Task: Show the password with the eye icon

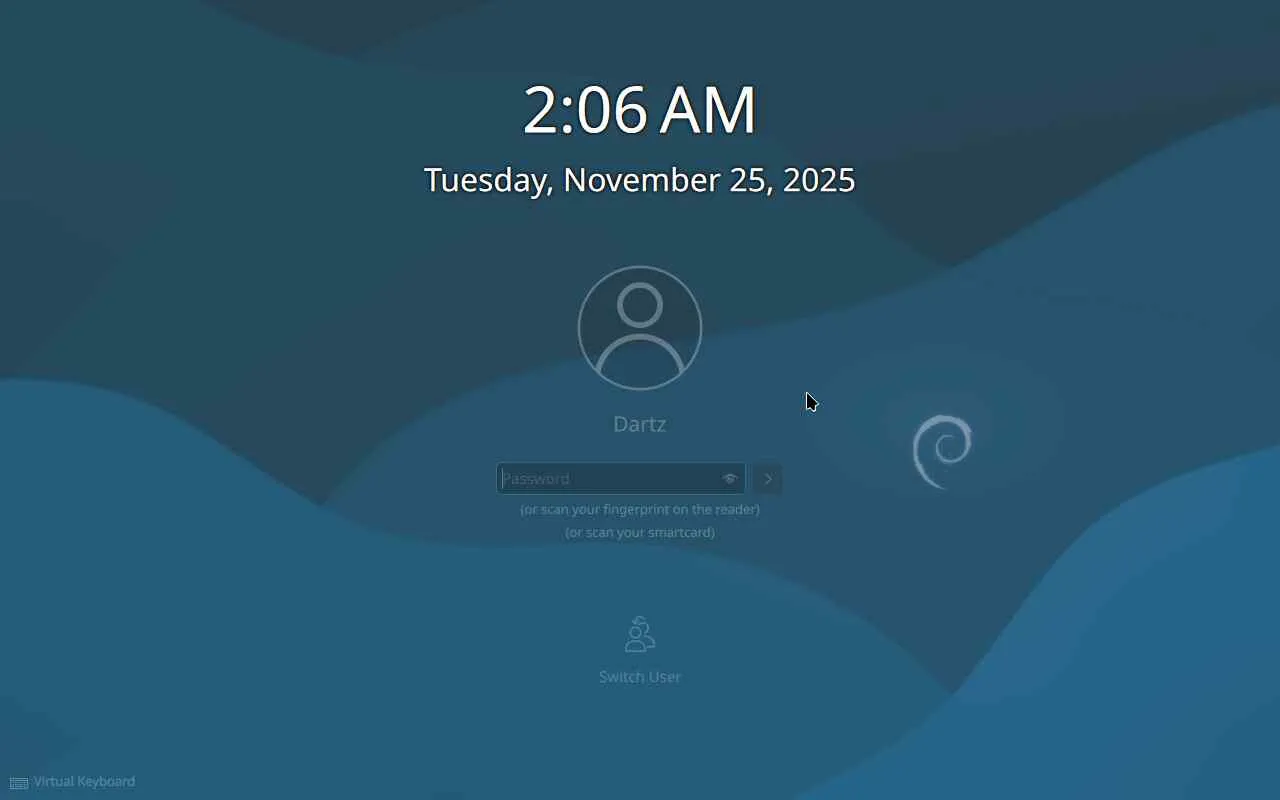Action: tap(730, 479)
